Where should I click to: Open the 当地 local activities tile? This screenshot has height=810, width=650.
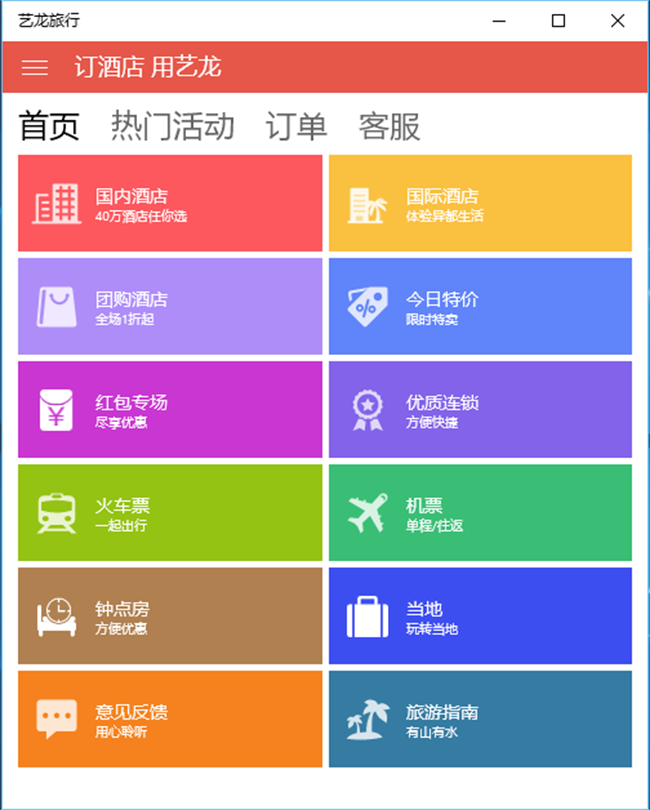coord(480,615)
